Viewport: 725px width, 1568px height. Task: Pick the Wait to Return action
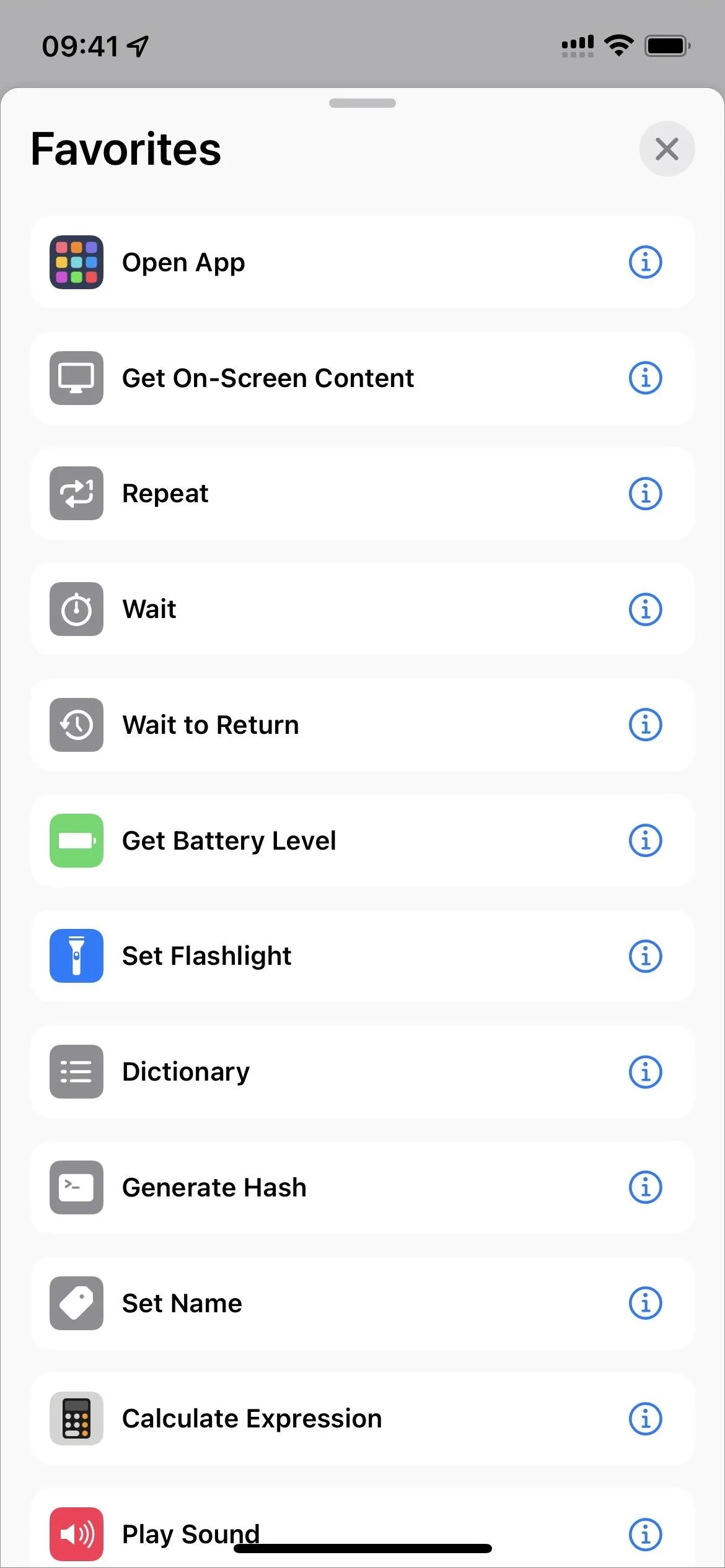tap(362, 725)
